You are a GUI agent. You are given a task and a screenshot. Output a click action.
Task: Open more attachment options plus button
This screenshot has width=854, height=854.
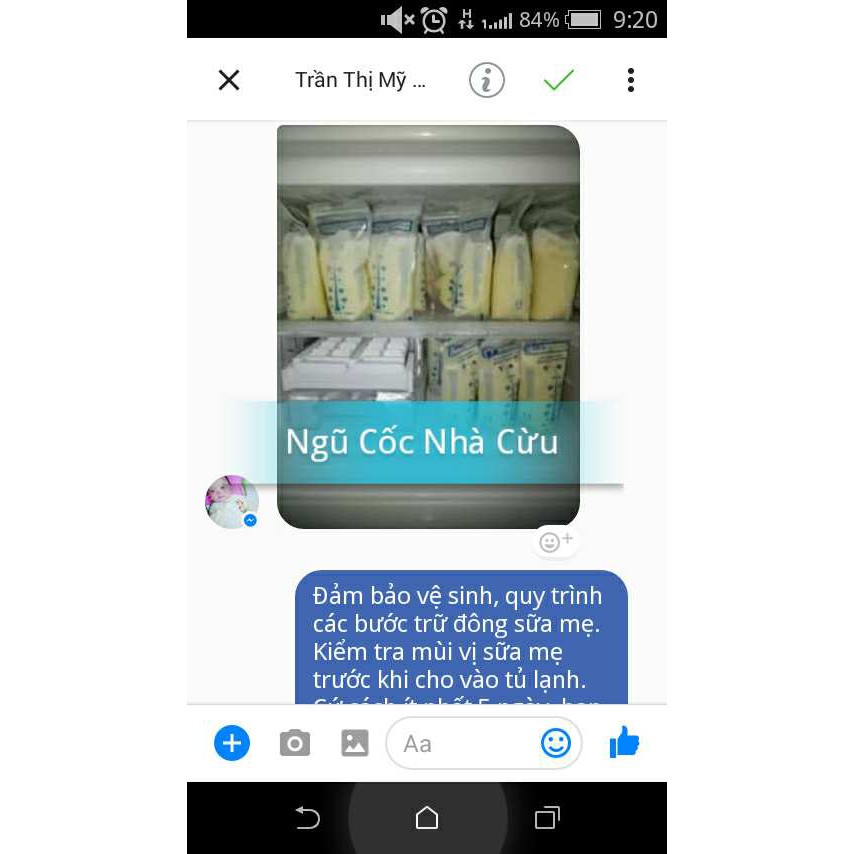pyautogui.click(x=232, y=743)
